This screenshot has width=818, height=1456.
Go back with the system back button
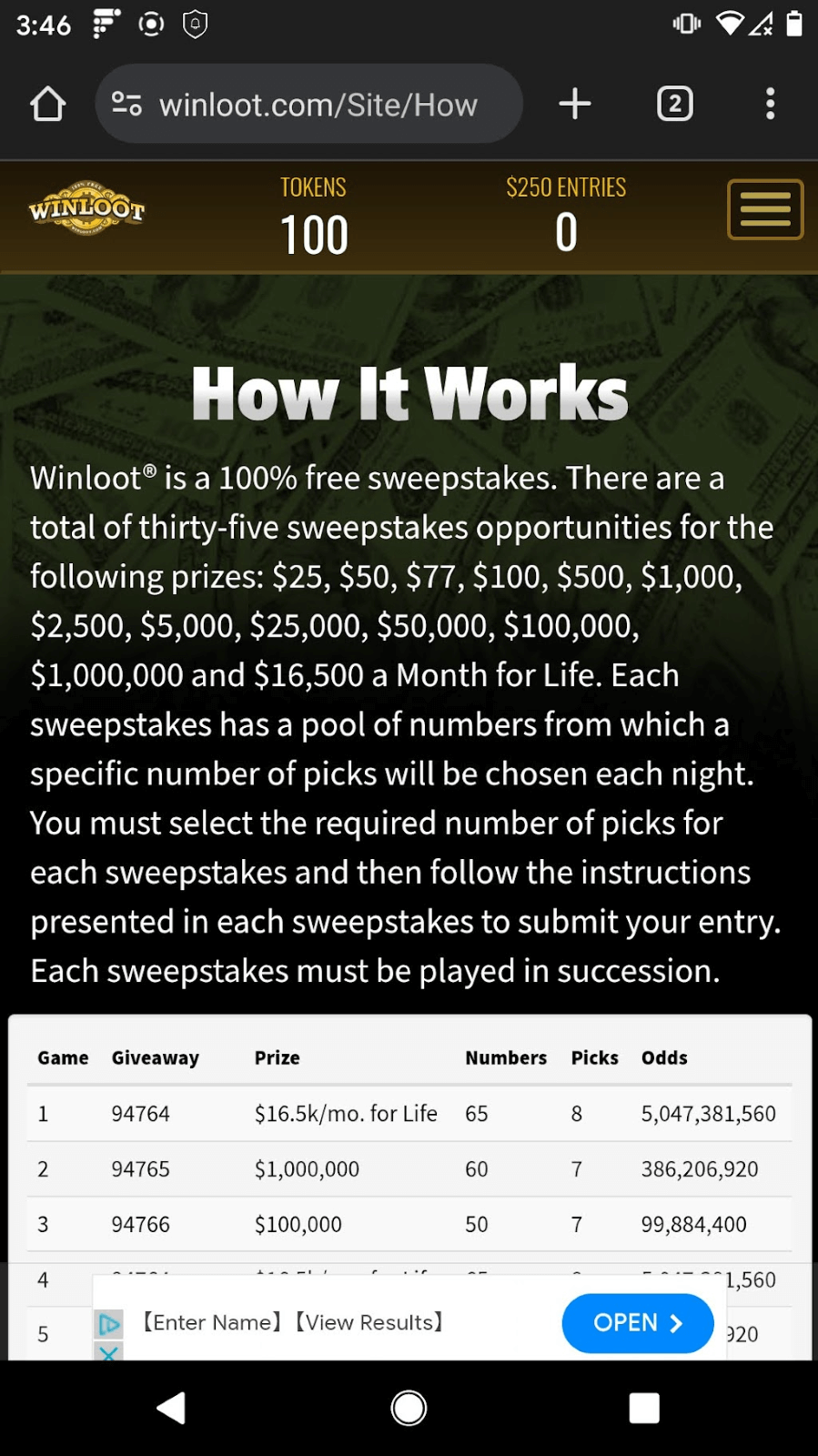coord(171,1408)
